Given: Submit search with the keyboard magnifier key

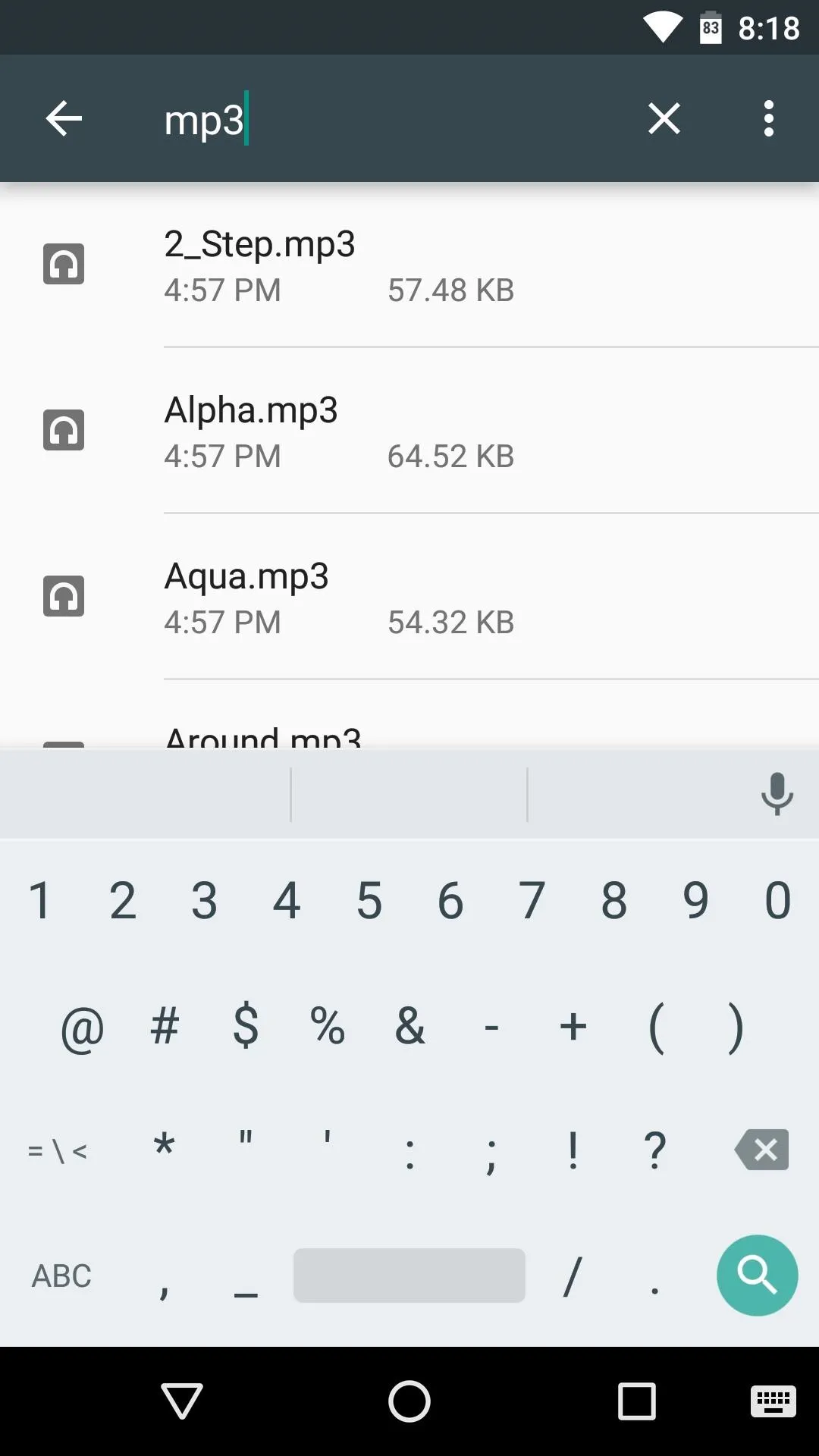Looking at the screenshot, I should (x=757, y=1276).
